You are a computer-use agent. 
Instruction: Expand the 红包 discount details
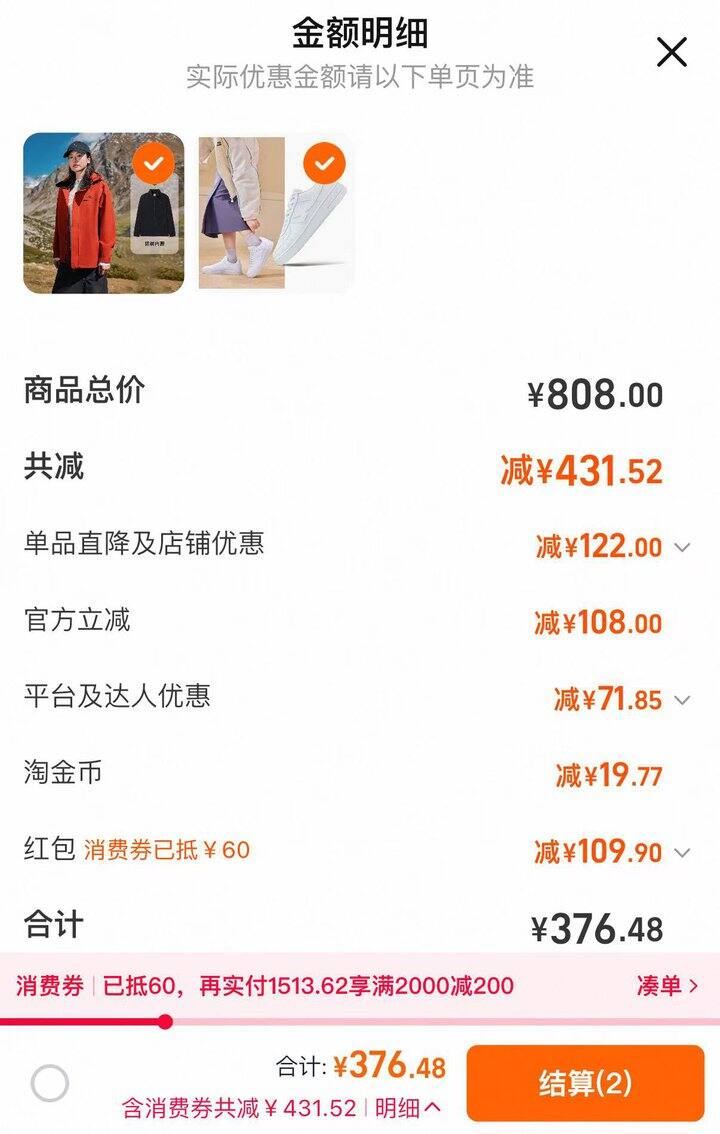(x=682, y=853)
